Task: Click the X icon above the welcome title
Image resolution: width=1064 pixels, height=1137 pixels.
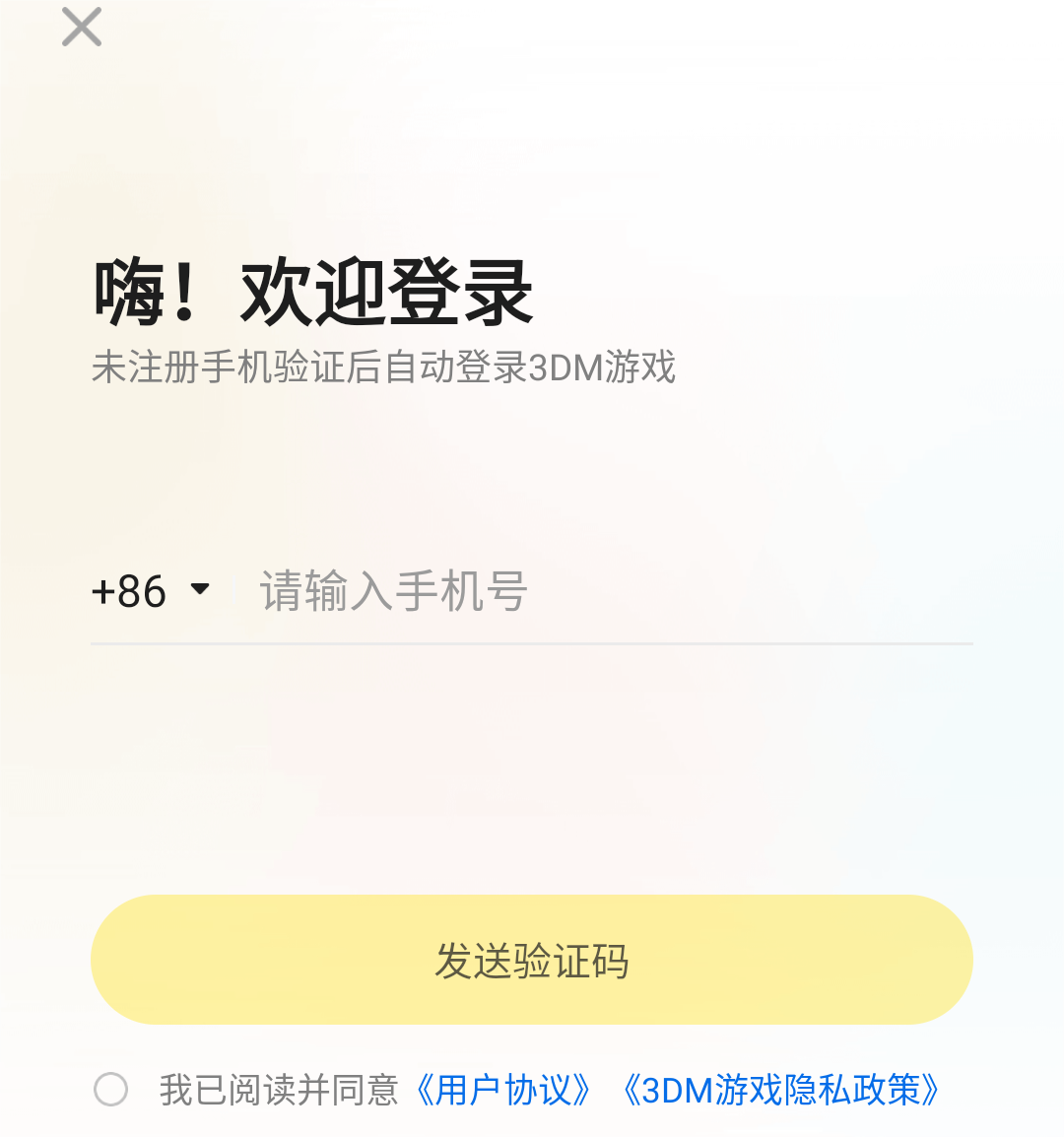Action: tap(81, 27)
